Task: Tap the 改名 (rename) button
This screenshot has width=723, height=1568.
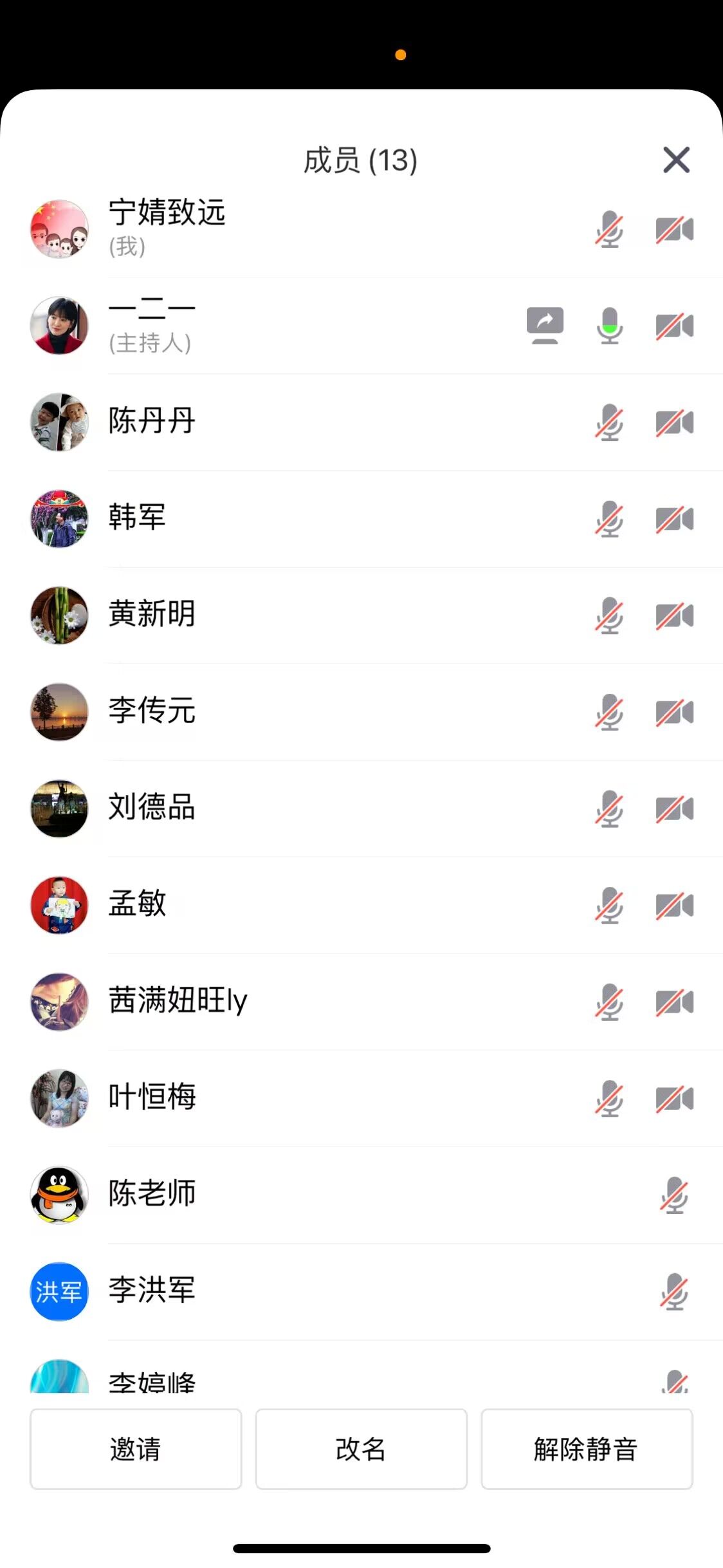Action: tap(361, 1449)
